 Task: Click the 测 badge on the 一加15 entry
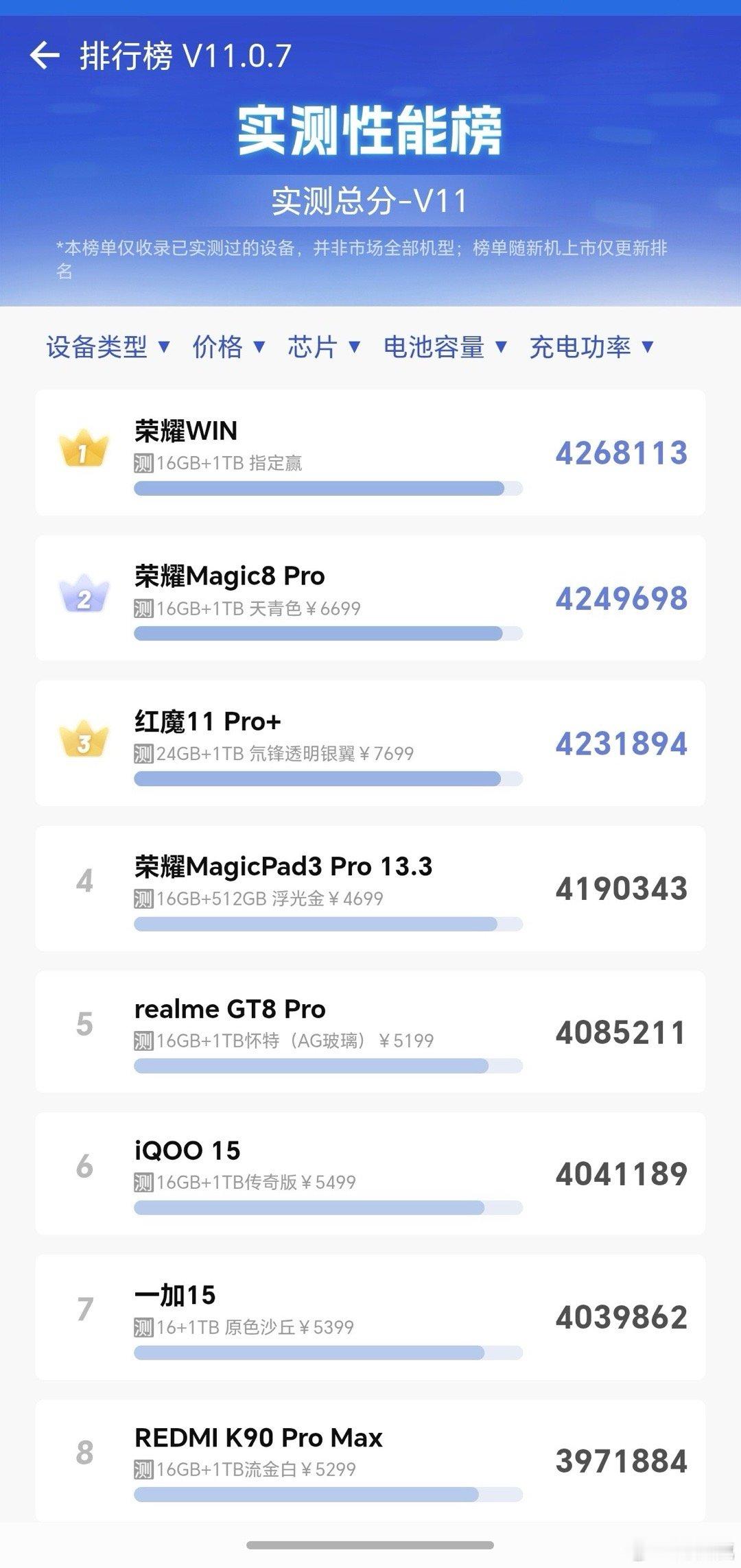(x=143, y=1329)
